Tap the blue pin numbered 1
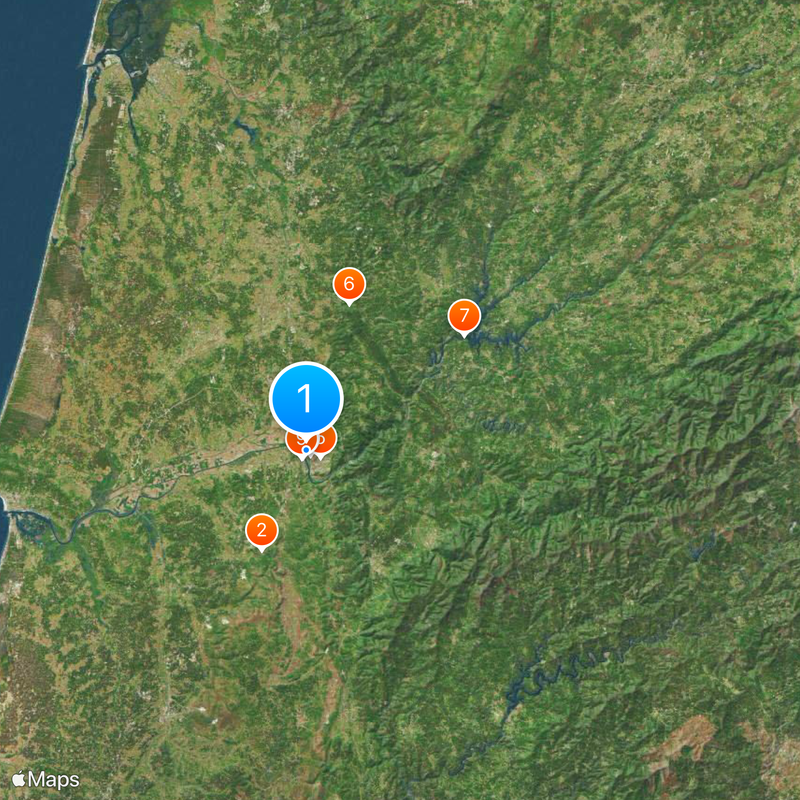The height and width of the screenshot is (800, 800). click(x=306, y=399)
